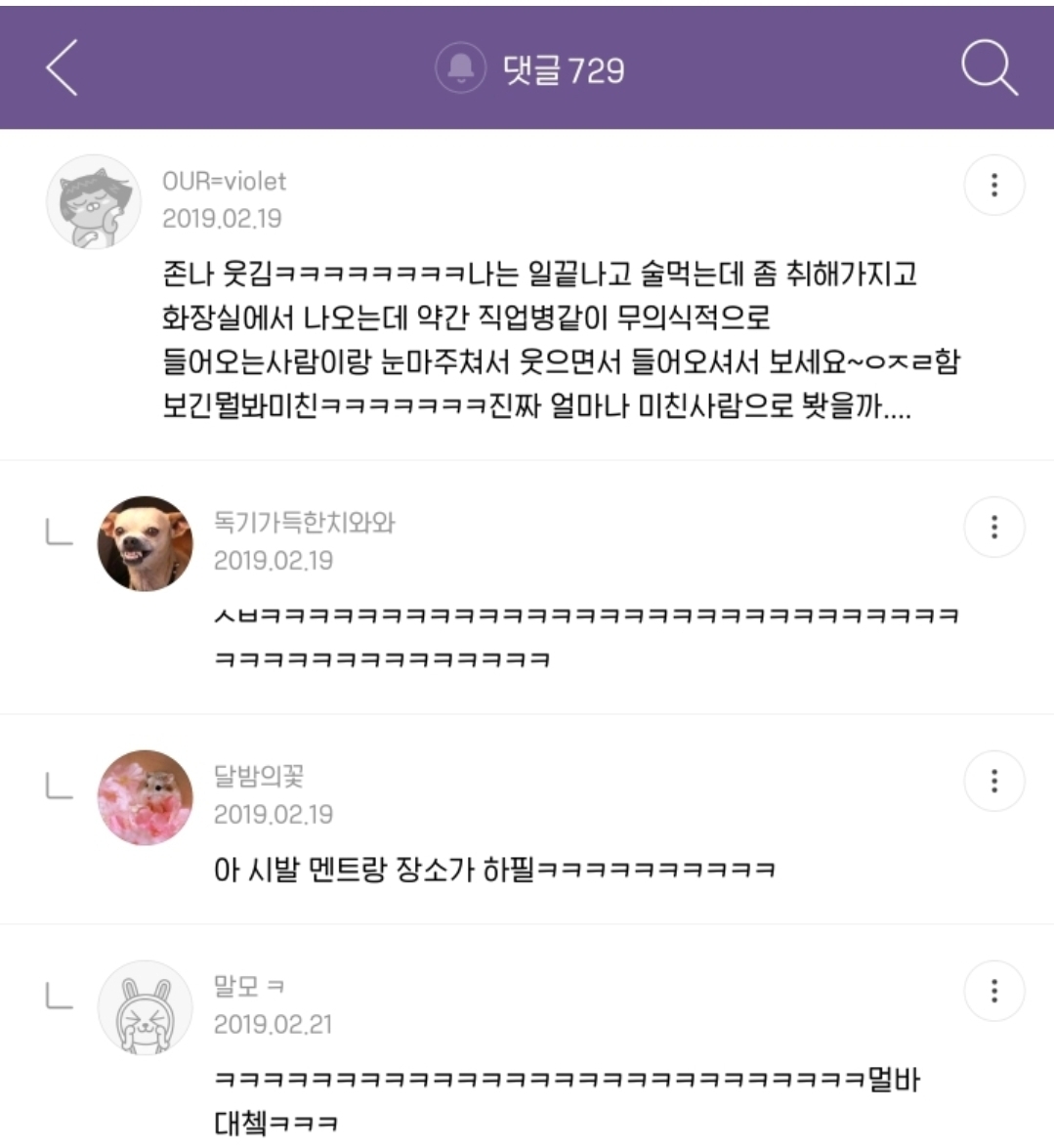
Task: Open overflow menu on 말모 ㅋ's reply
Action: [993, 992]
